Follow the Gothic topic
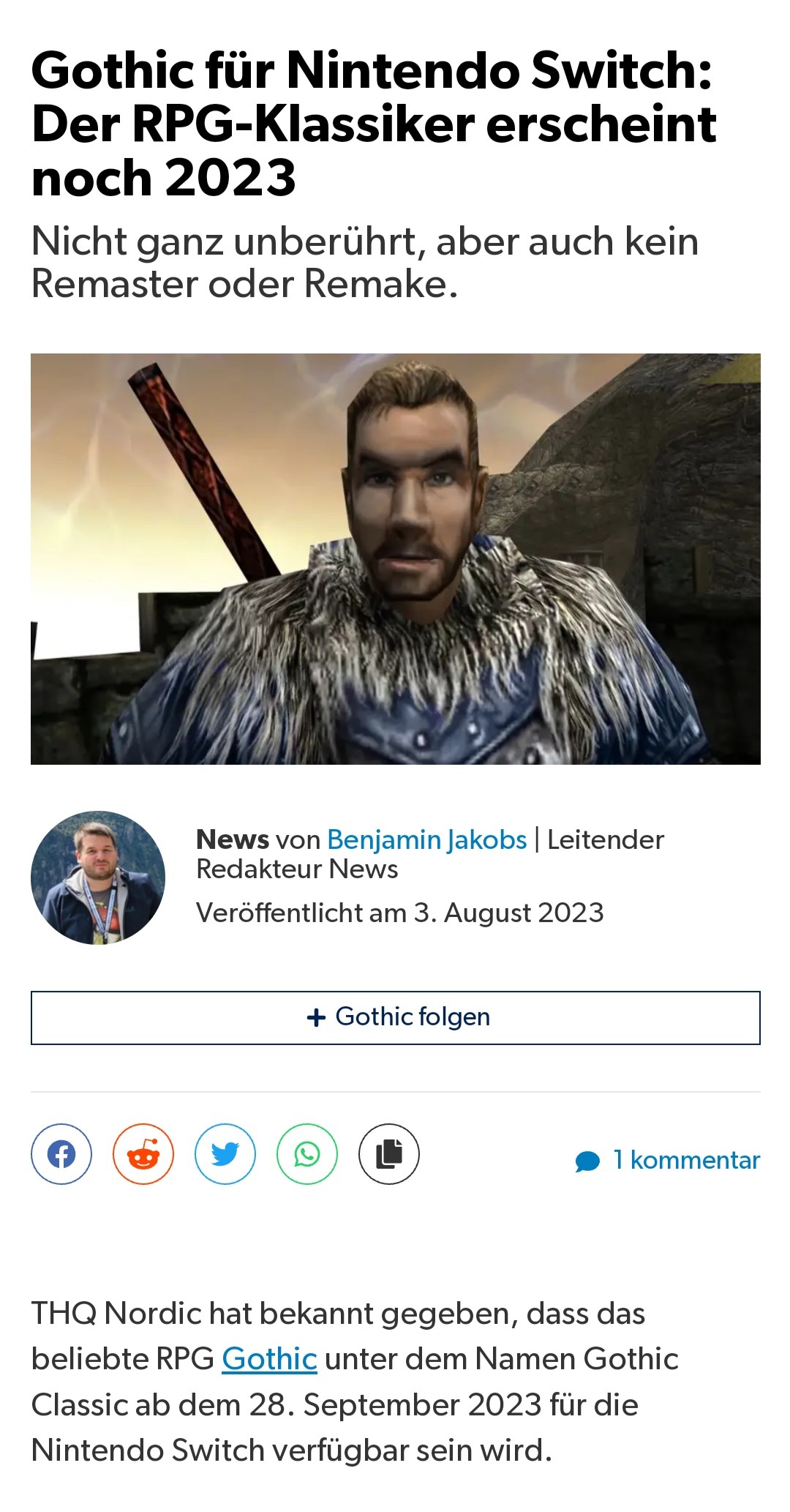This screenshot has width=790, height=1512. tap(395, 1017)
